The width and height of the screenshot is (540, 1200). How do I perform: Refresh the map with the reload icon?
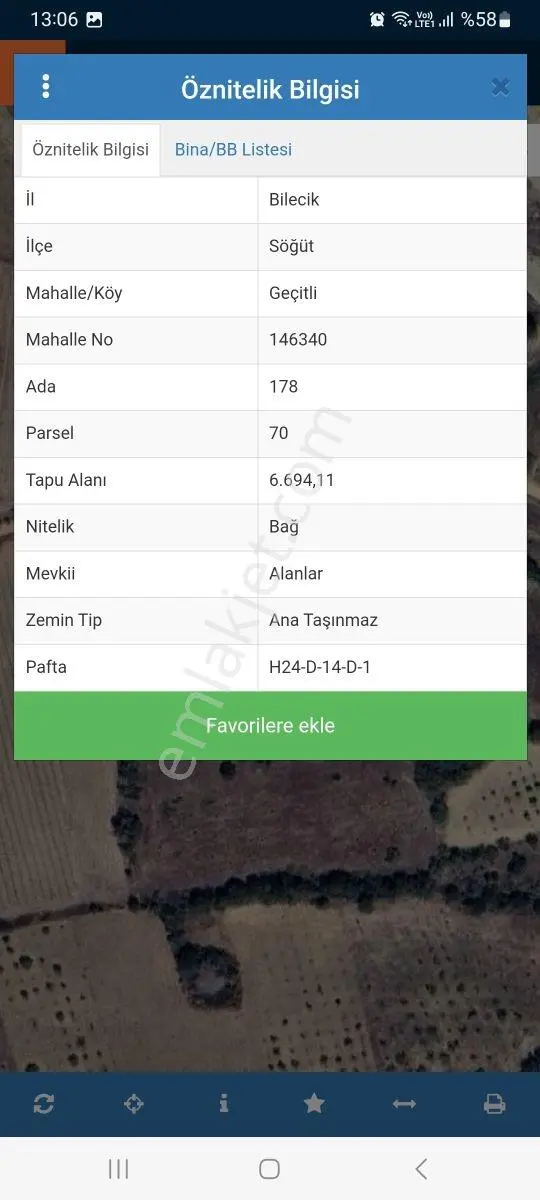(x=44, y=1104)
